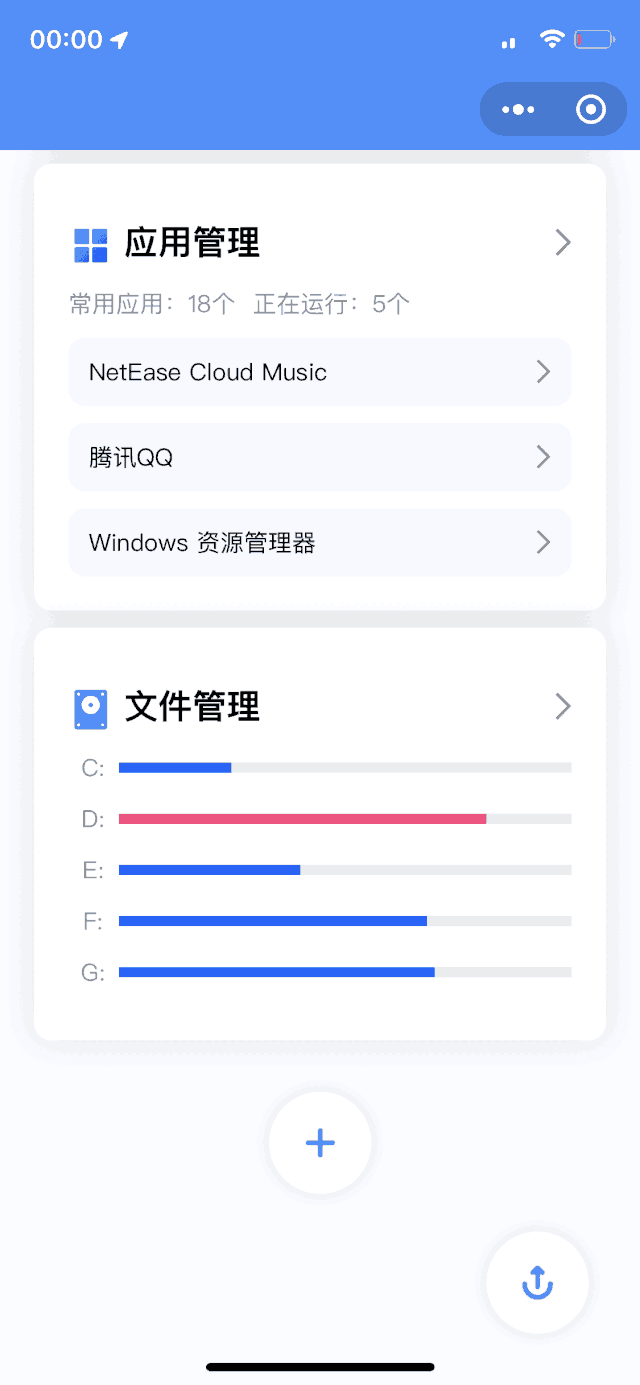The height and width of the screenshot is (1385, 640).
Task: Open the 腾讯QQ app row
Action: (320, 458)
